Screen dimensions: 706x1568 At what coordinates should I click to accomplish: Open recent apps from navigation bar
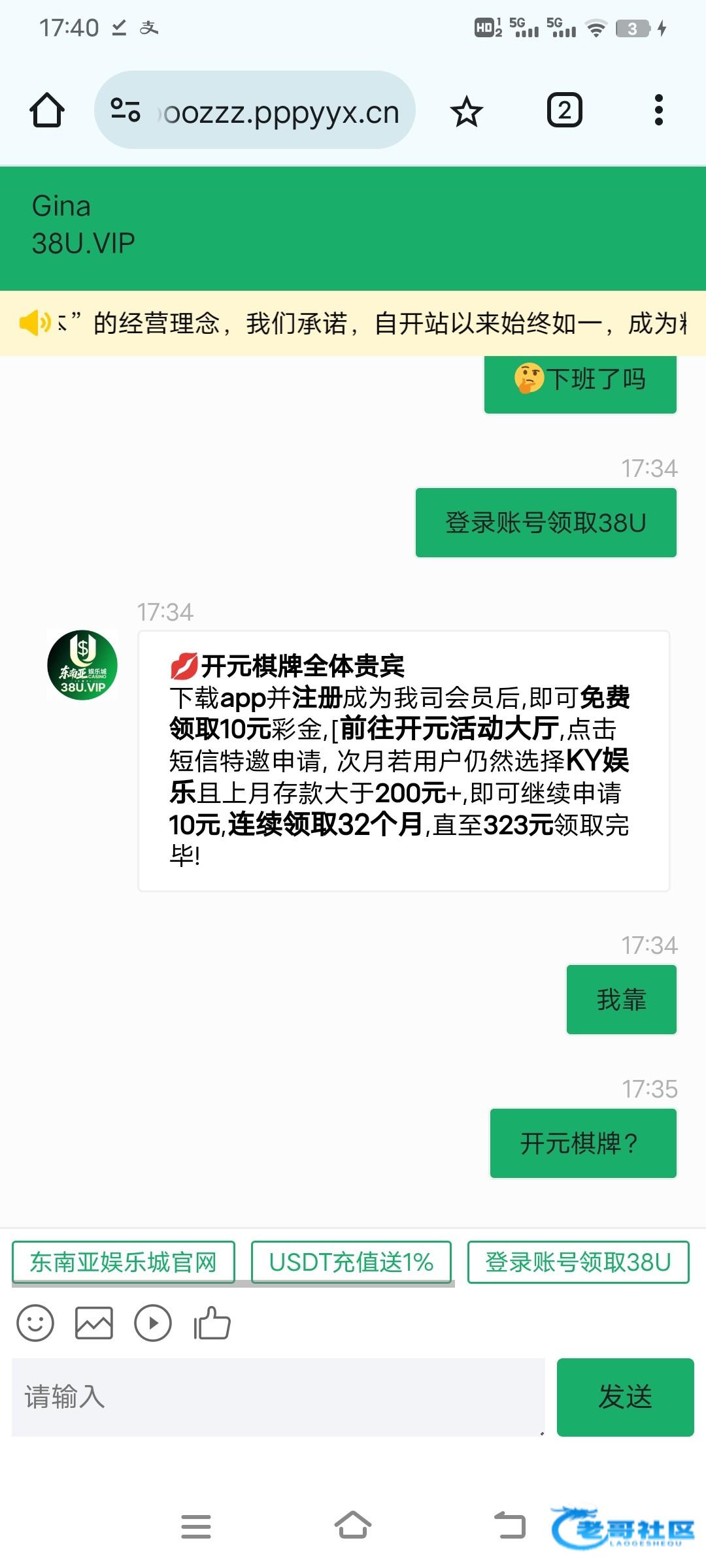tap(196, 1526)
